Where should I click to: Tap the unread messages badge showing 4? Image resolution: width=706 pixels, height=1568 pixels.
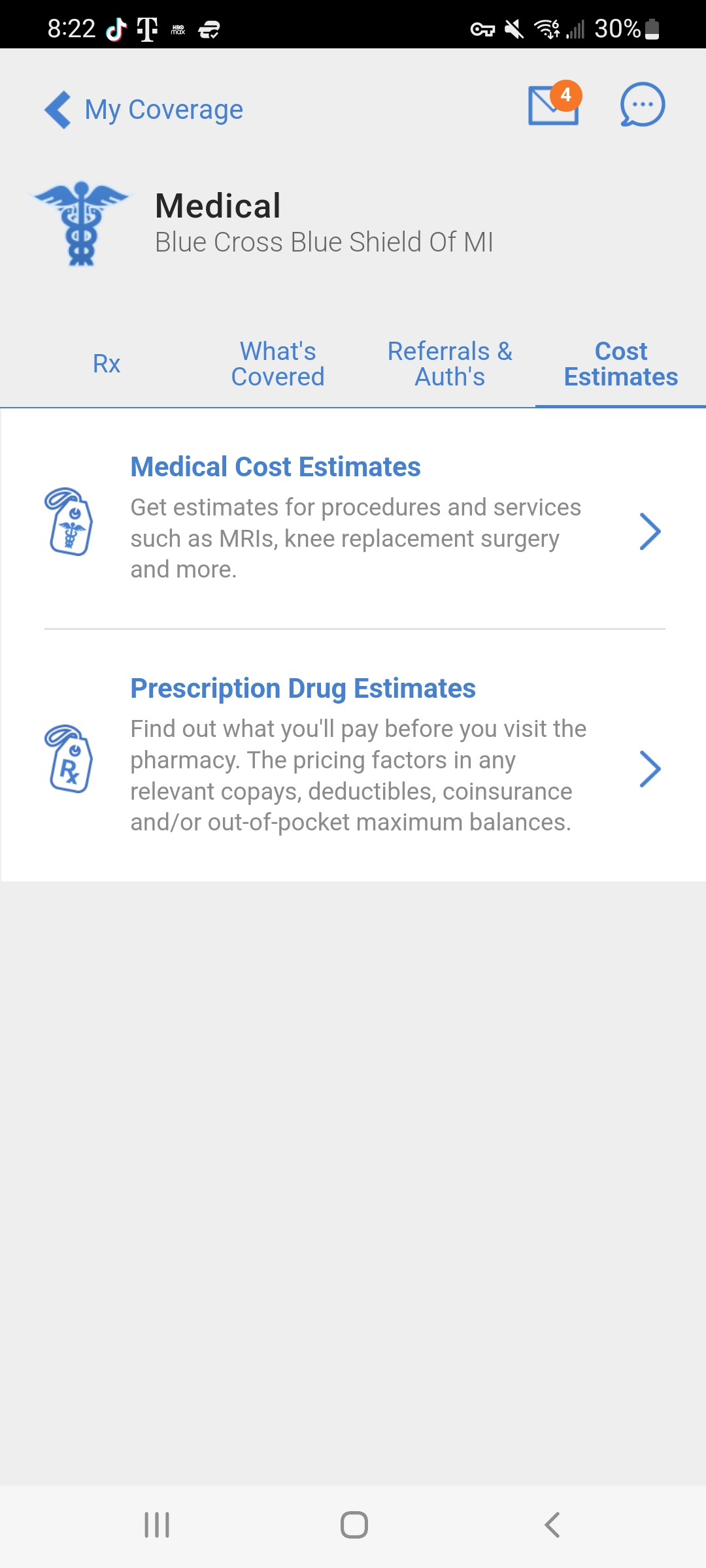coord(565,95)
